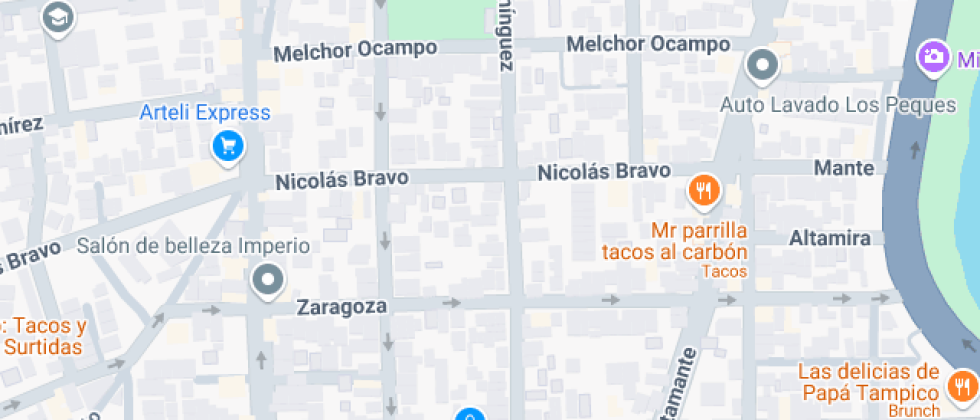The width and height of the screenshot is (980, 420).
Task: Tap the school marker with graduation cap
Action: pyautogui.click(x=58, y=17)
